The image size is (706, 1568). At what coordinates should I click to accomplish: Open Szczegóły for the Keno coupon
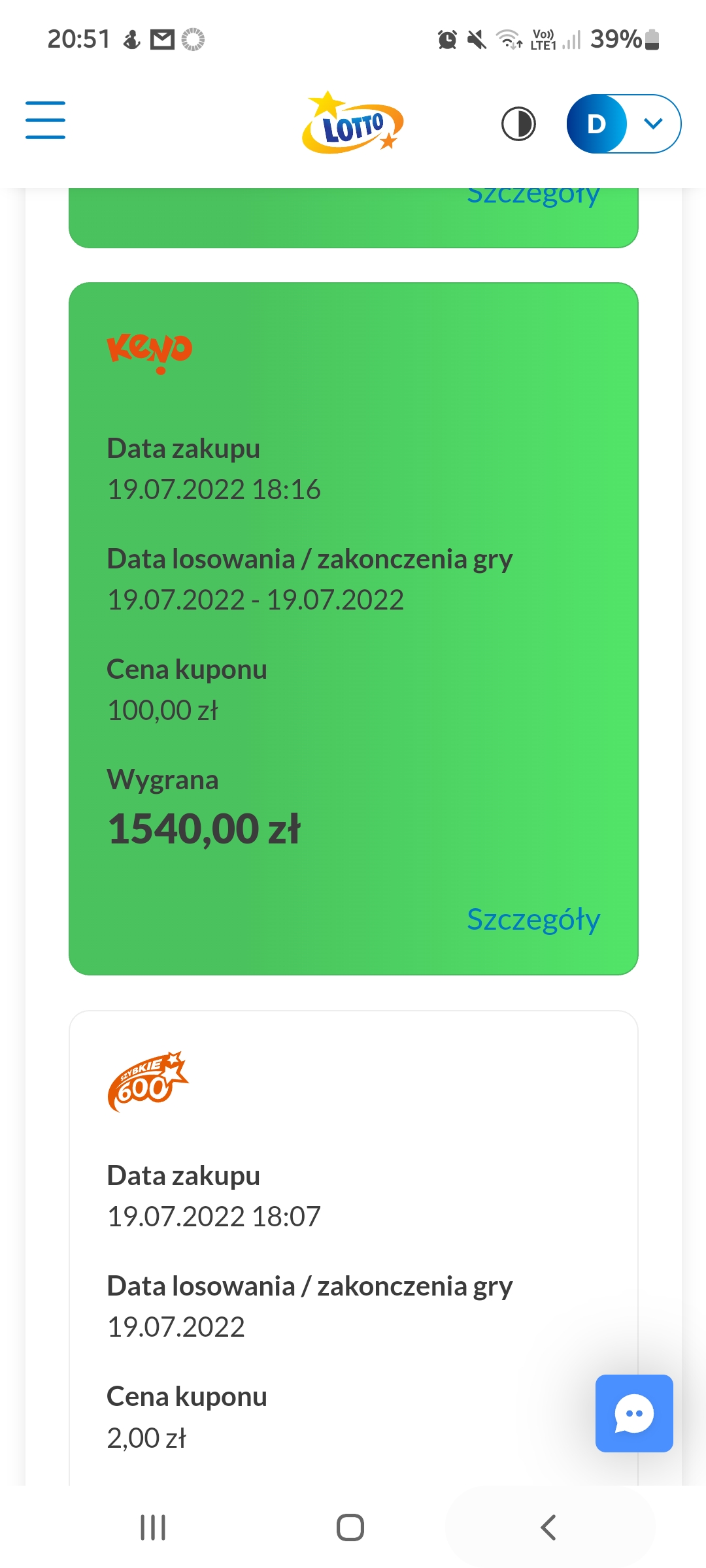click(x=533, y=919)
